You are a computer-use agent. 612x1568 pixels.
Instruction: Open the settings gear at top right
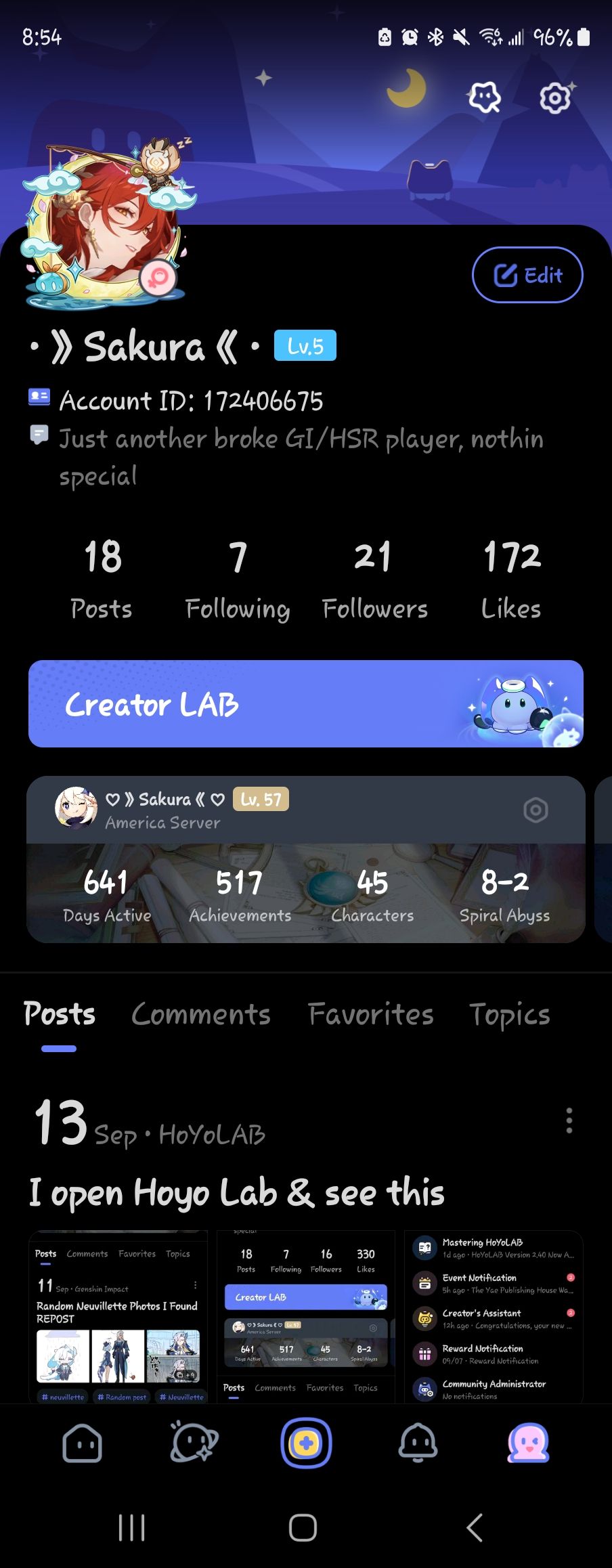click(x=554, y=97)
